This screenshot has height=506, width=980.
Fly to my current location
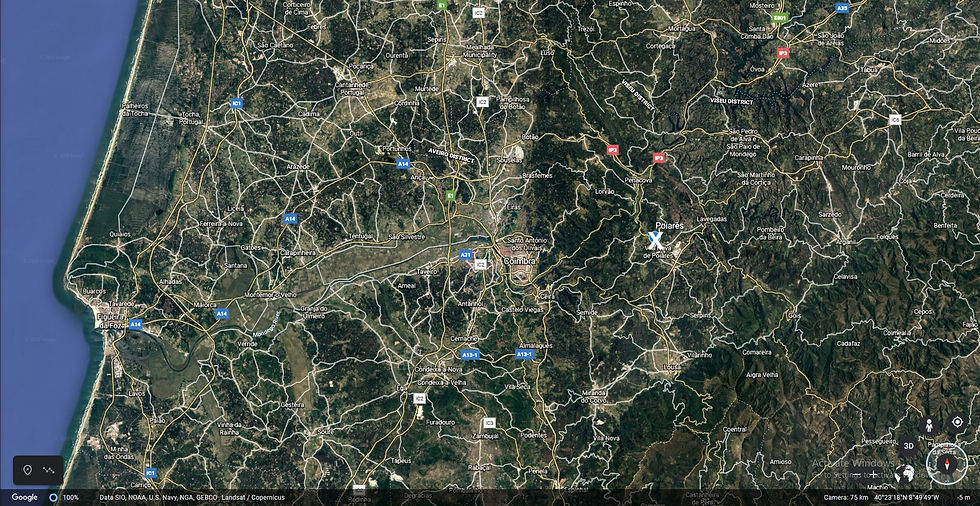click(x=957, y=422)
